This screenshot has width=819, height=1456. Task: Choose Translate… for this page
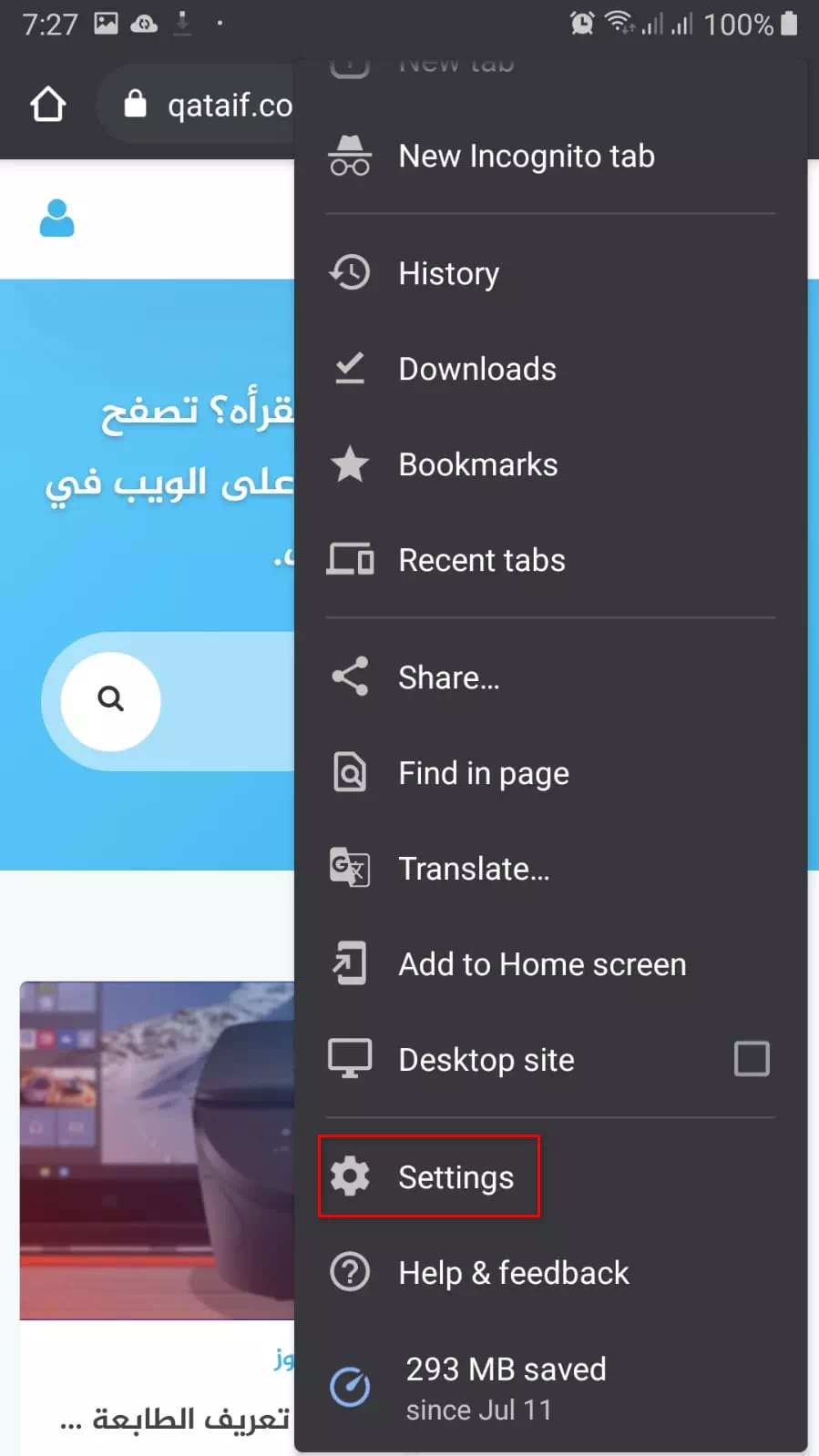(551, 869)
